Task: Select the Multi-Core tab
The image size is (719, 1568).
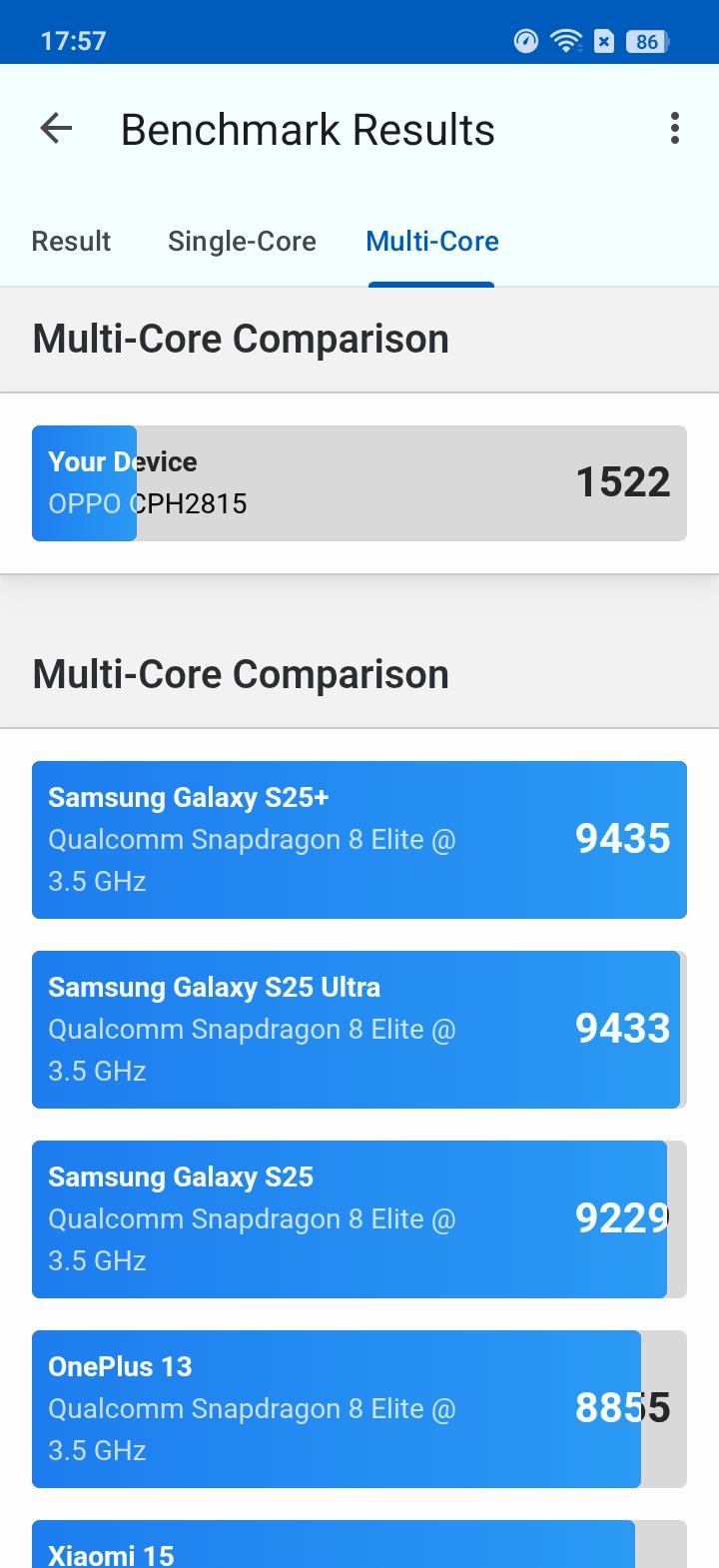Action: tap(432, 242)
